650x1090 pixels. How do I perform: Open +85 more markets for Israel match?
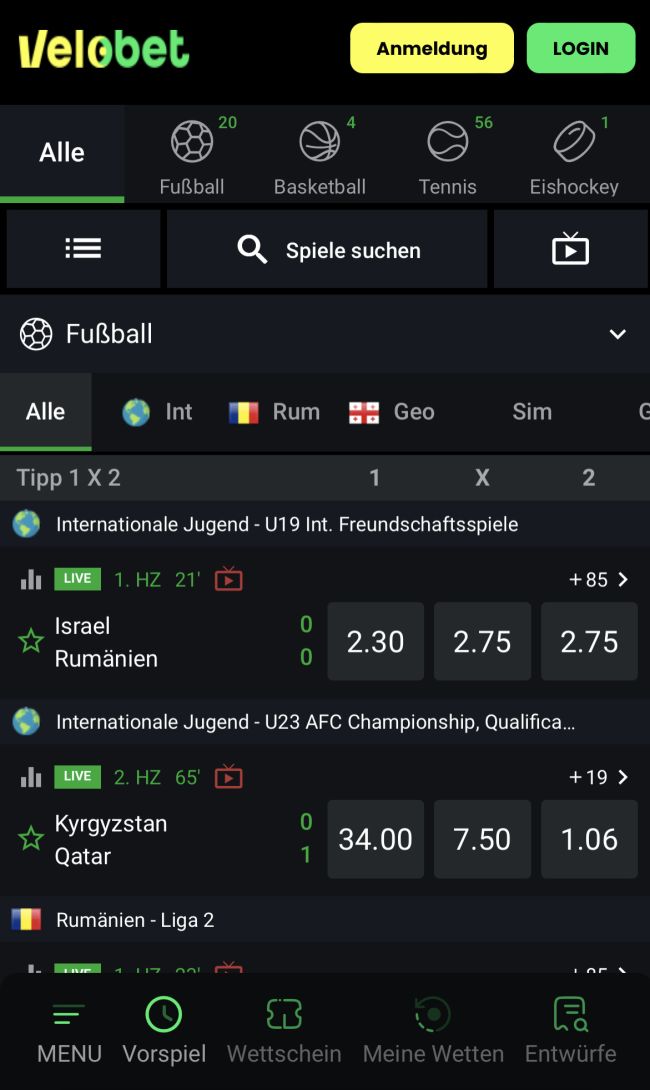click(598, 580)
